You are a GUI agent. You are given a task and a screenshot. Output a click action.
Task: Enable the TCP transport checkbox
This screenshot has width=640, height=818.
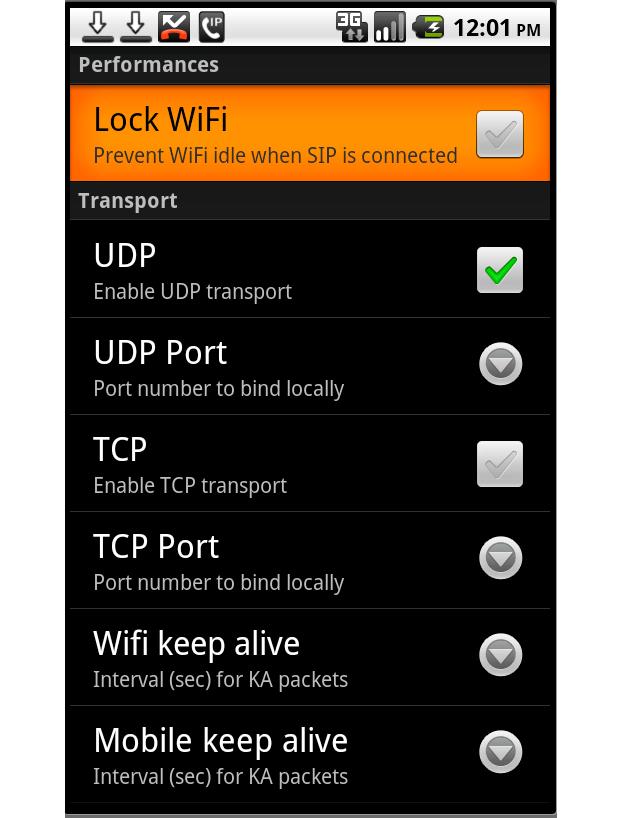point(499,464)
